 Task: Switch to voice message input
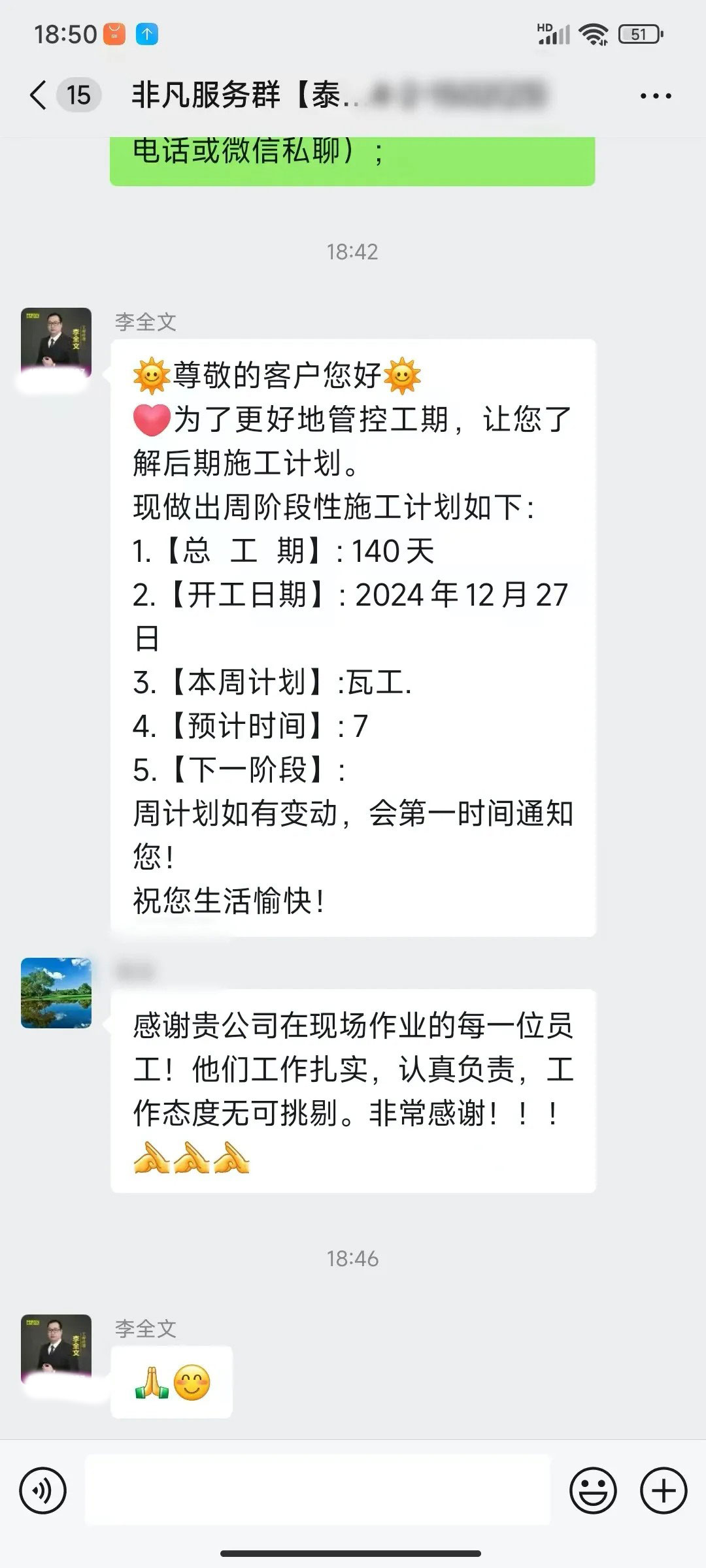pyautogui.click(x=43, y=1491)
